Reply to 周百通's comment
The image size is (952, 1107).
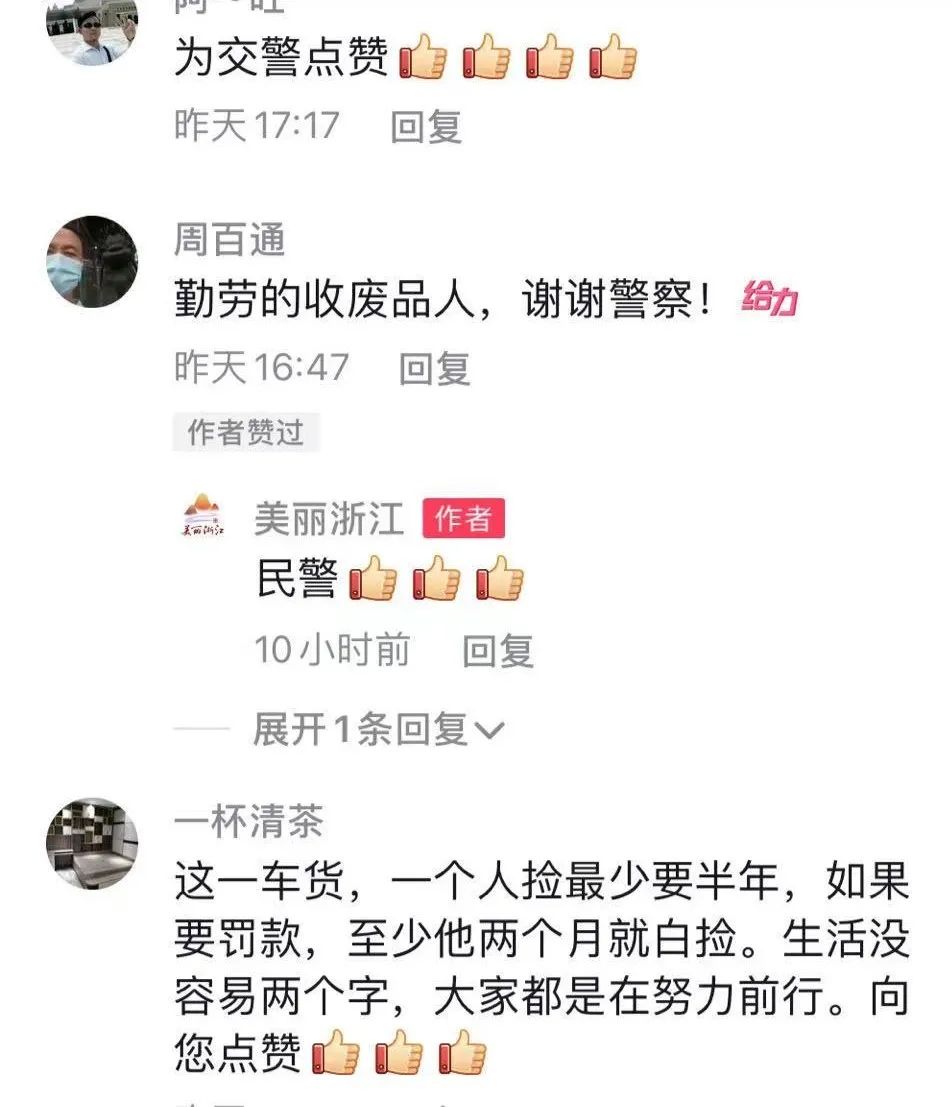pos(434,368)
